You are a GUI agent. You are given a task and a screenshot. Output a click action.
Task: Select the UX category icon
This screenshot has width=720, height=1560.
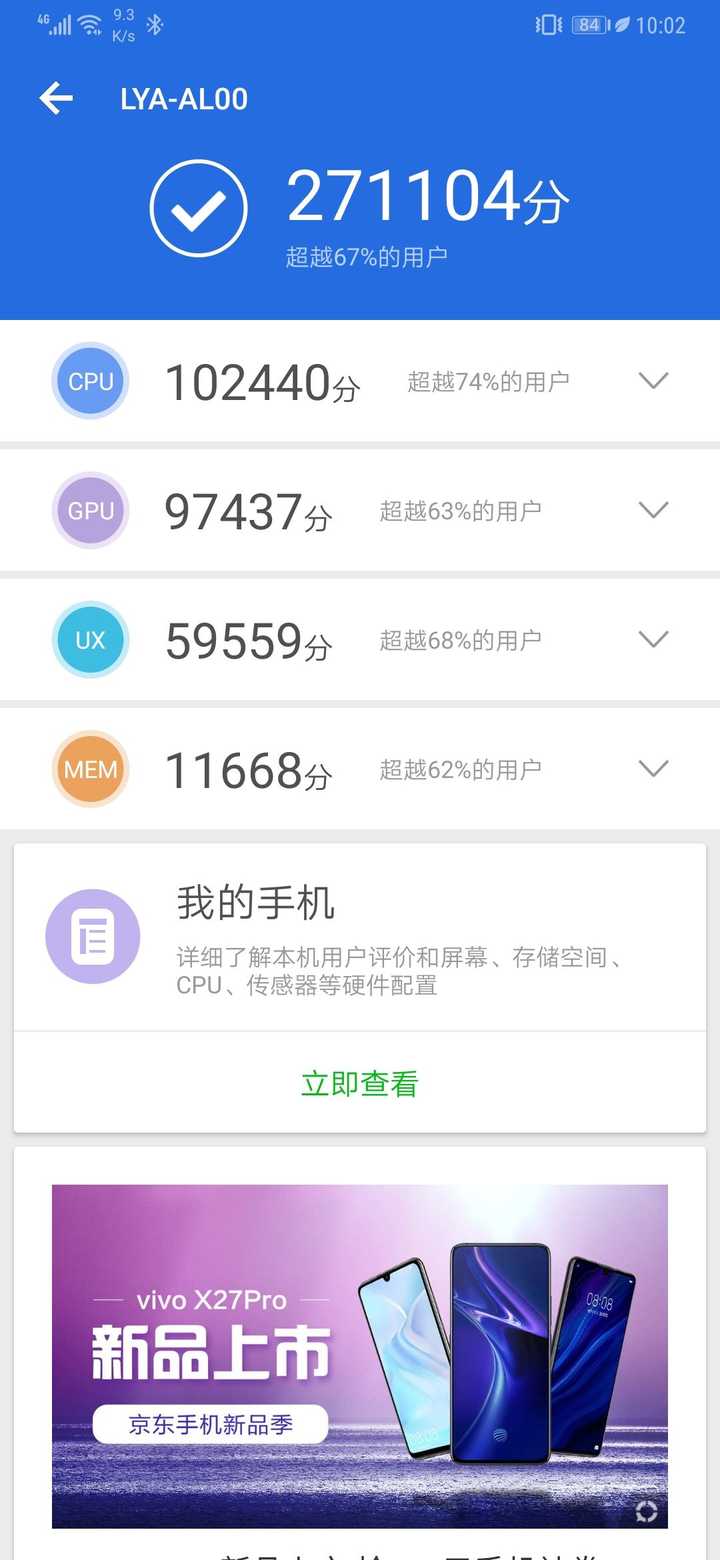coord(90,639)
